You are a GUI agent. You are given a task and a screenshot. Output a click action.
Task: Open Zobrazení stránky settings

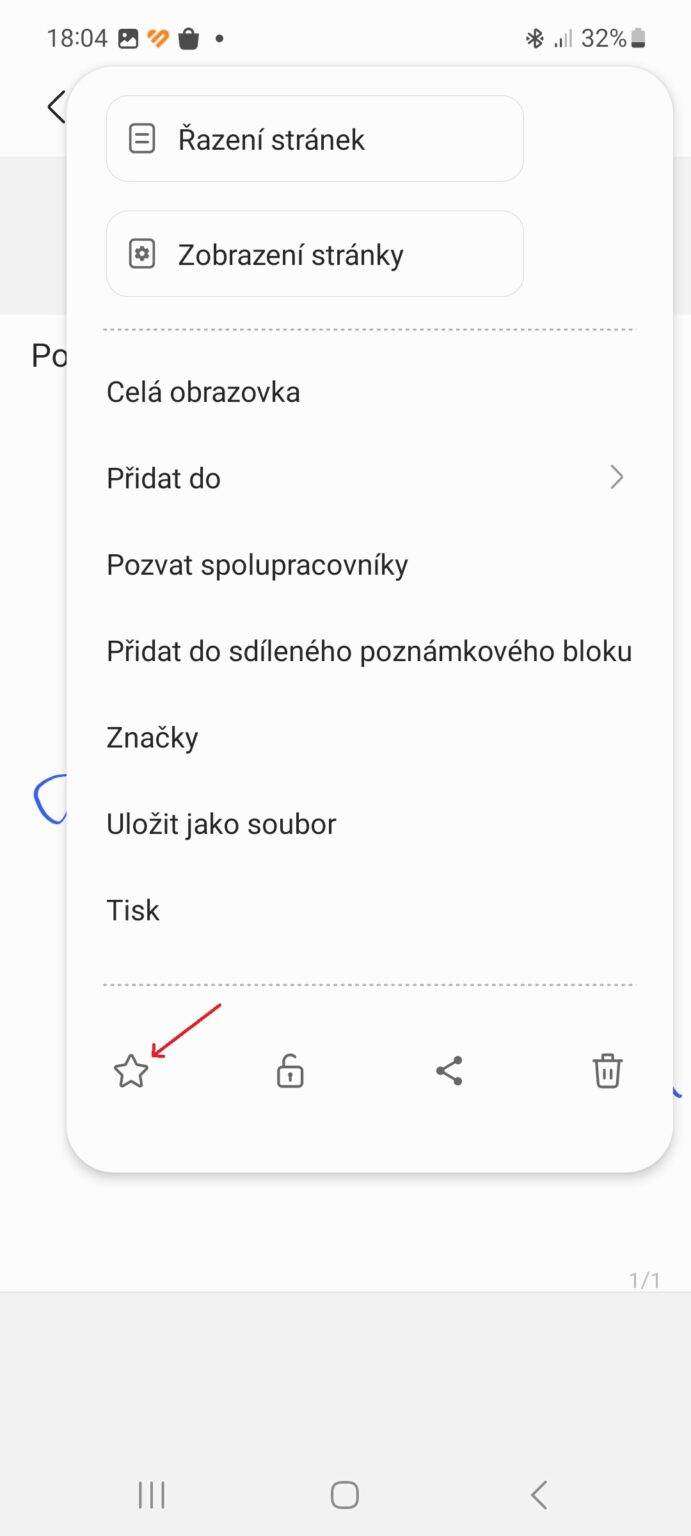[x=314, y=254]
